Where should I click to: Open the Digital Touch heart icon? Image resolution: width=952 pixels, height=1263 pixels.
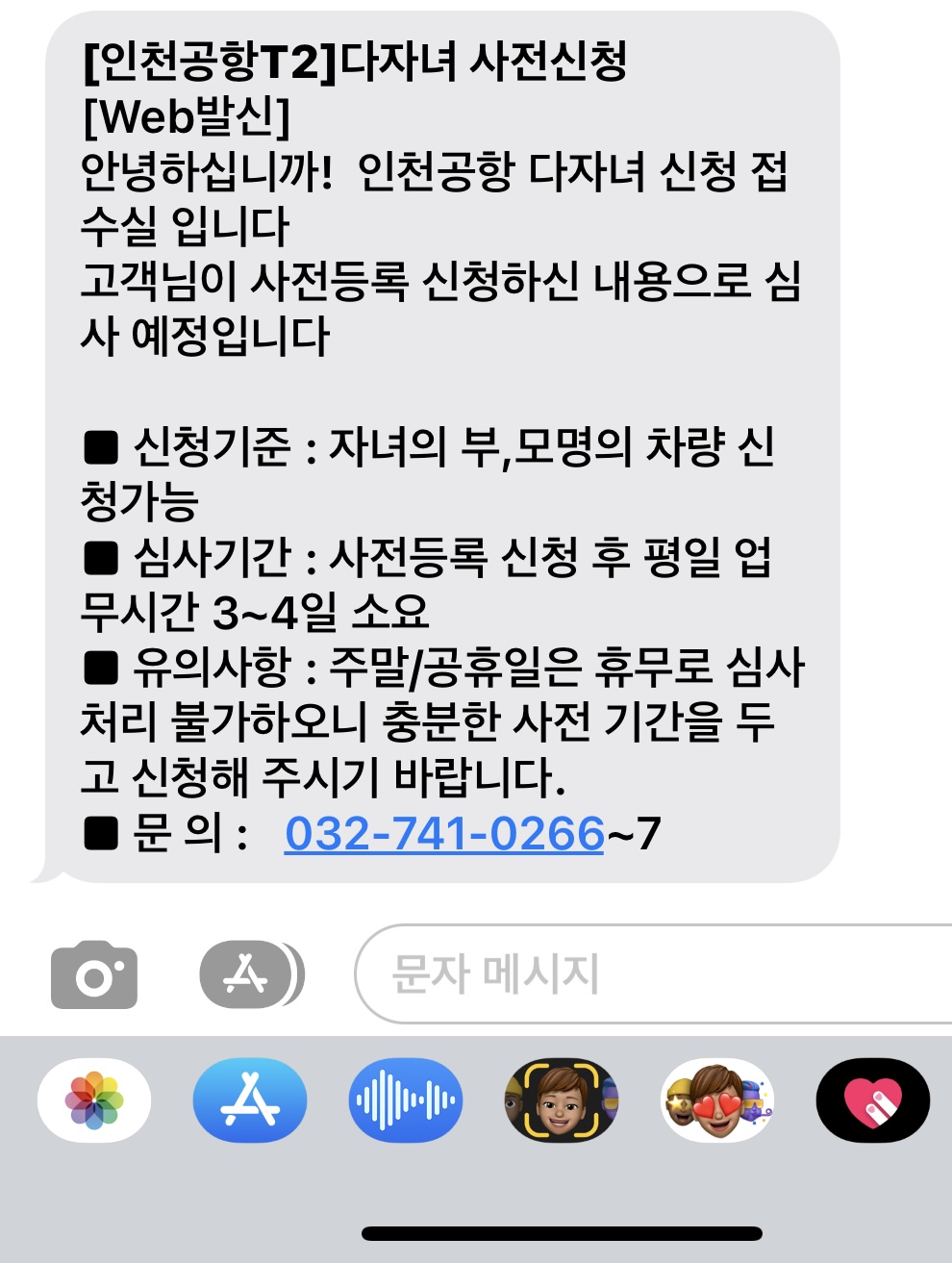[870, 1099]
